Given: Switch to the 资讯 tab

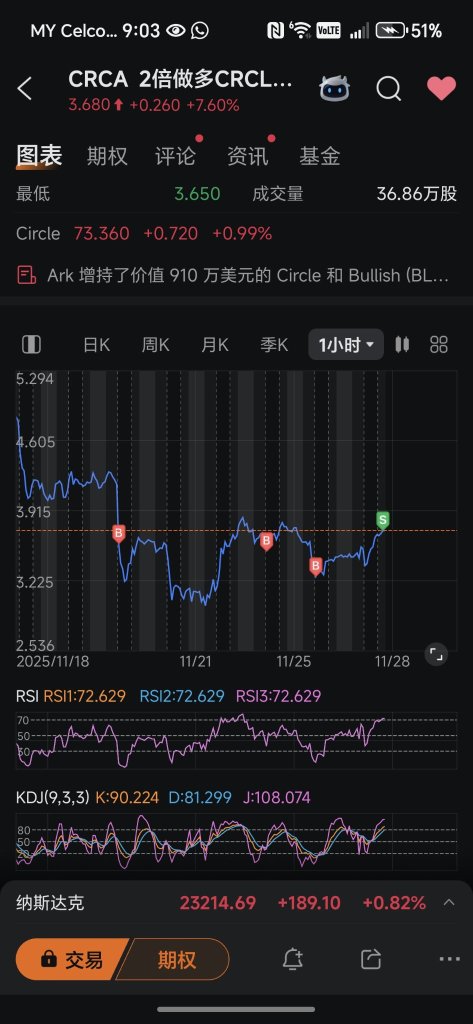Looking at the screenshot, I should (247, 156).
